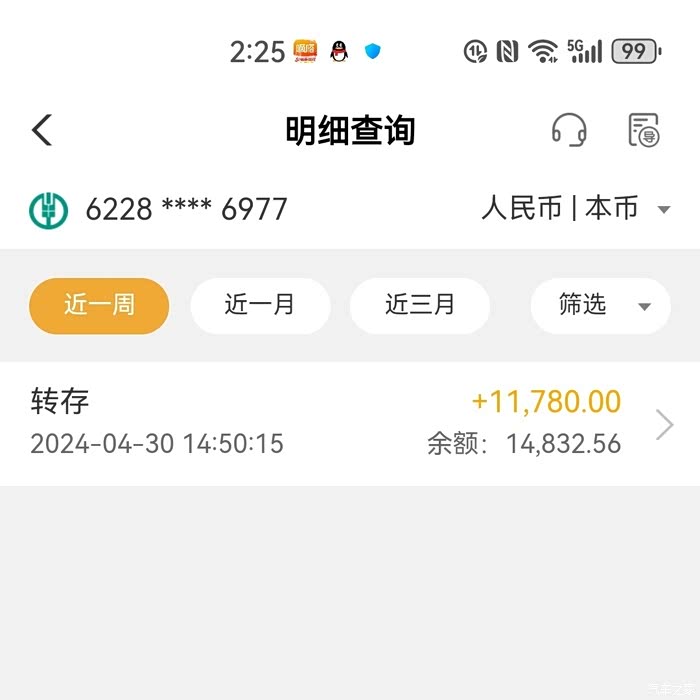Open the statement export icon

(x=644, y=130)
